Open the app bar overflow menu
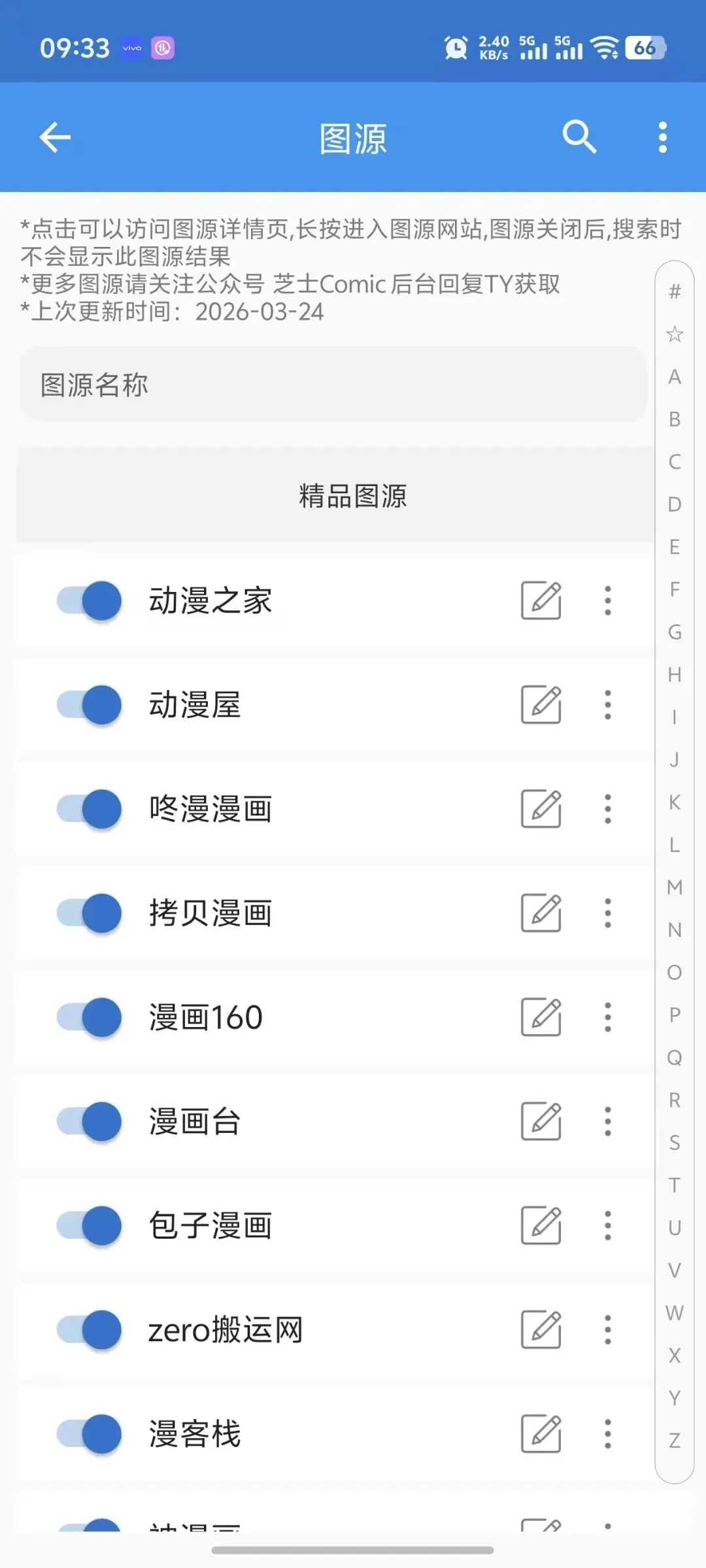Screen dimensions: 706x1568 663,137
